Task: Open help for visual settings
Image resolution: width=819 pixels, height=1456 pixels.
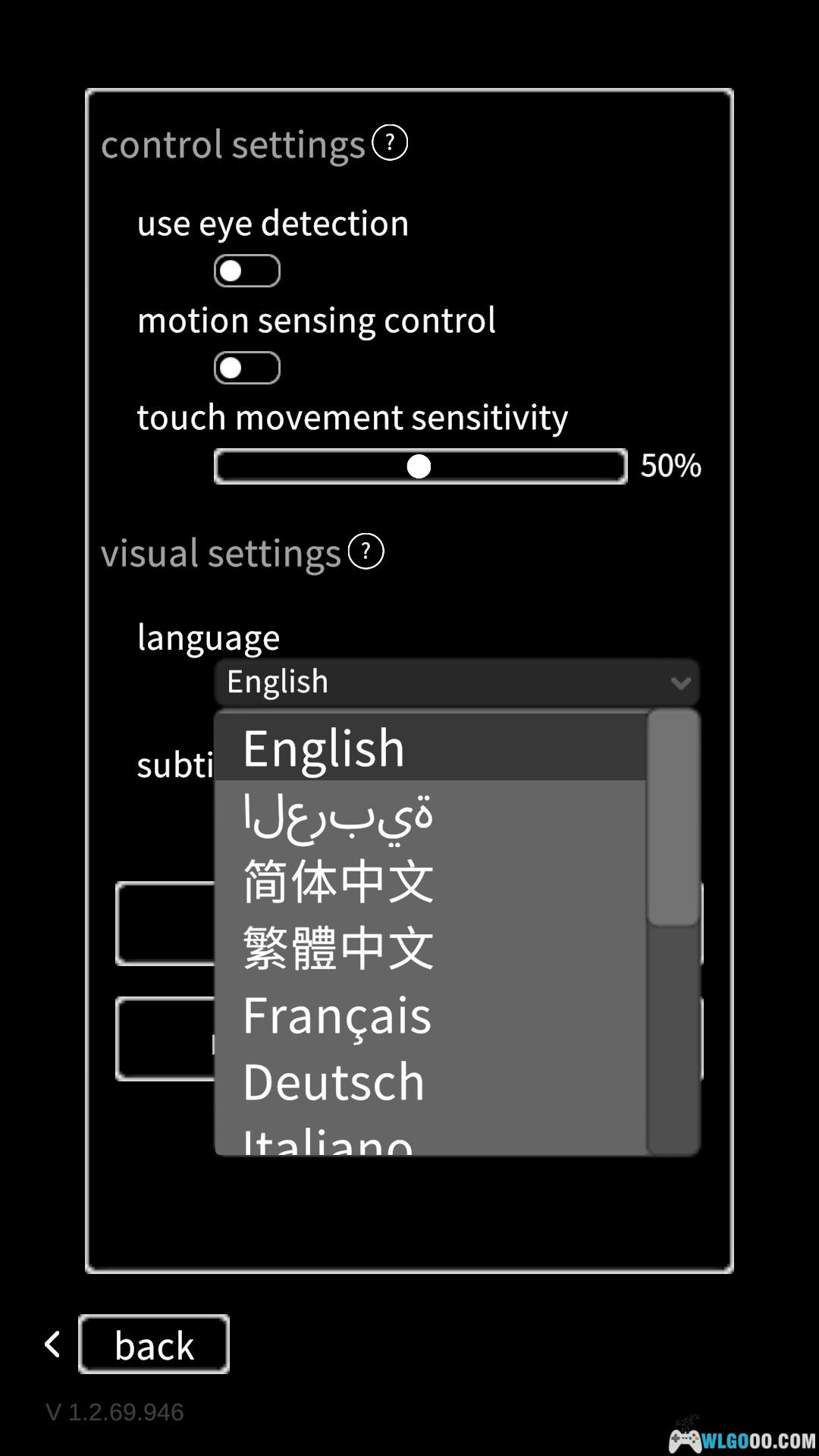Action: coord(366,551)
